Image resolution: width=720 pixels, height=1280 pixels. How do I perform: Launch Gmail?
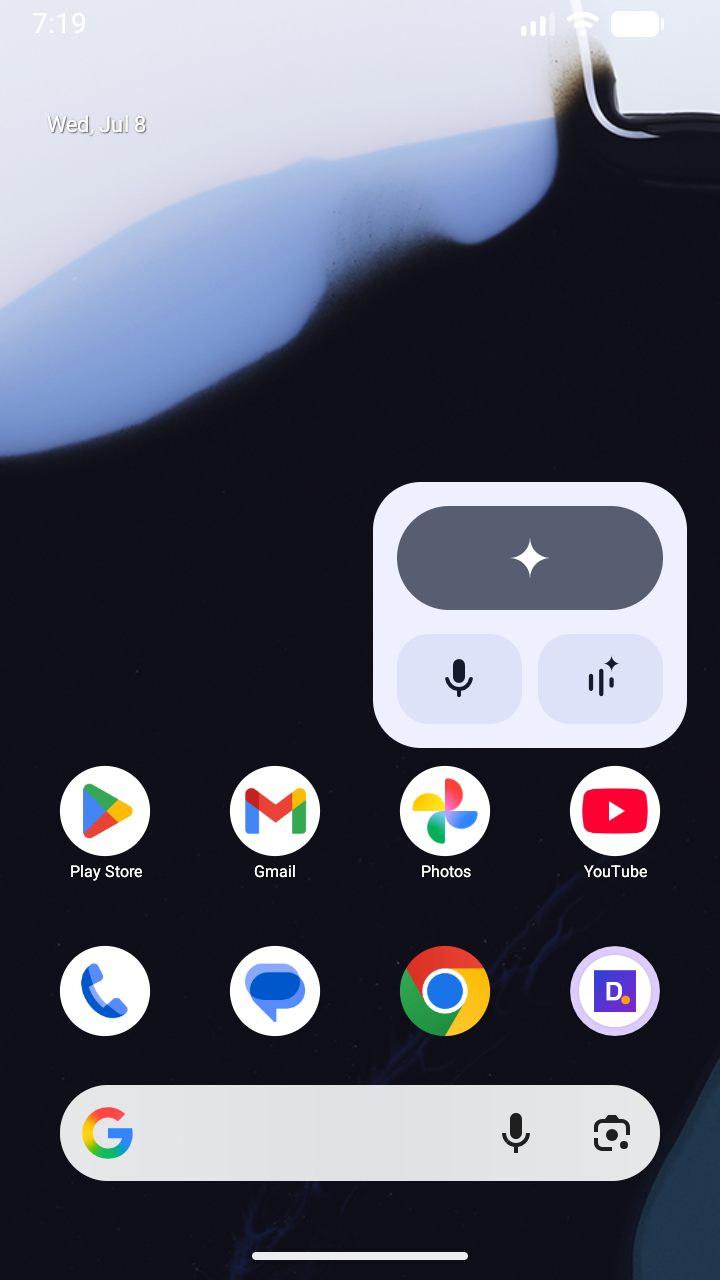pyautogui.click(x=275, y=811)
